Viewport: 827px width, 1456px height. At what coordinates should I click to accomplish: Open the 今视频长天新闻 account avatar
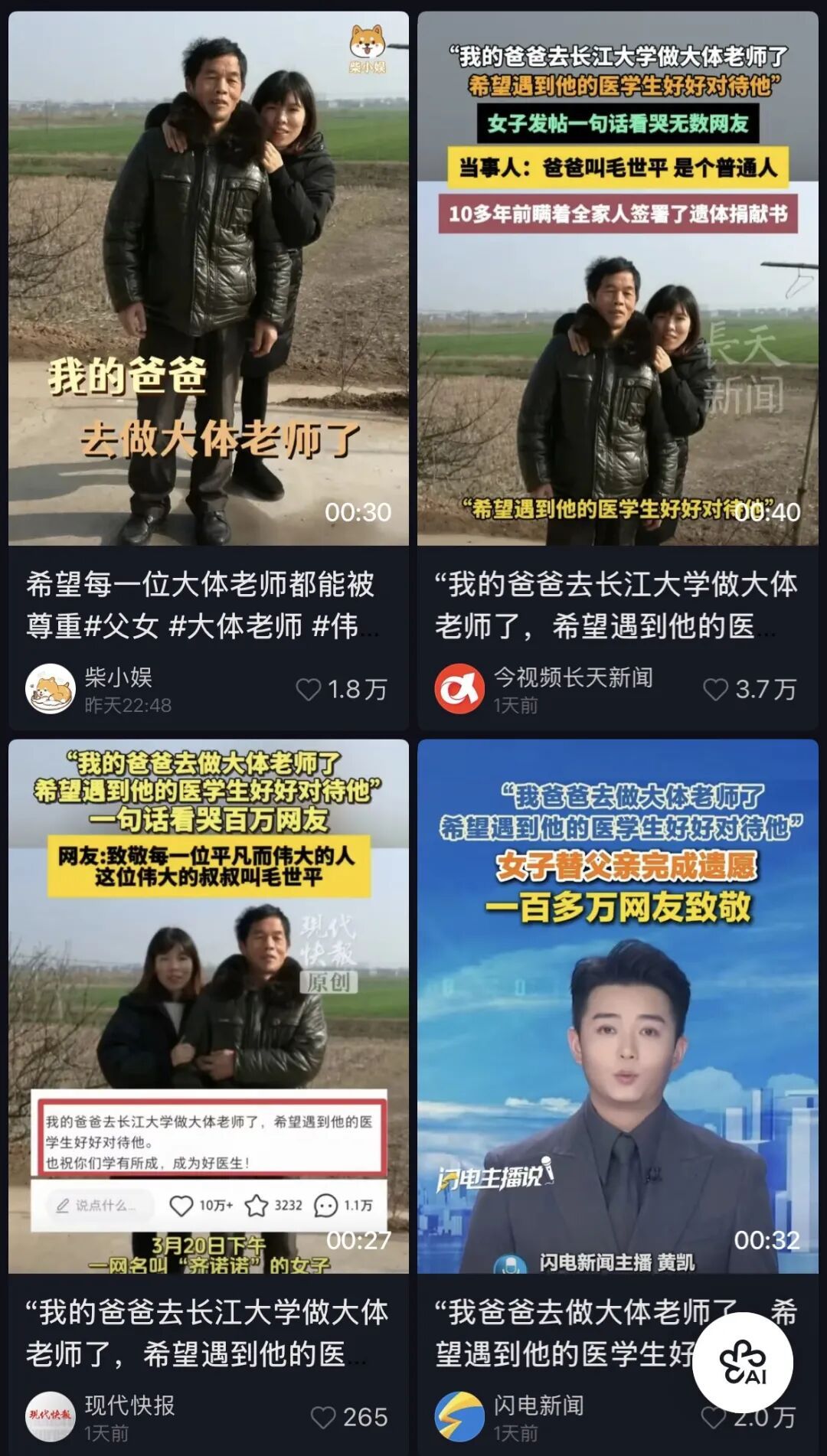pyautogui.click(x=459, y=689)
